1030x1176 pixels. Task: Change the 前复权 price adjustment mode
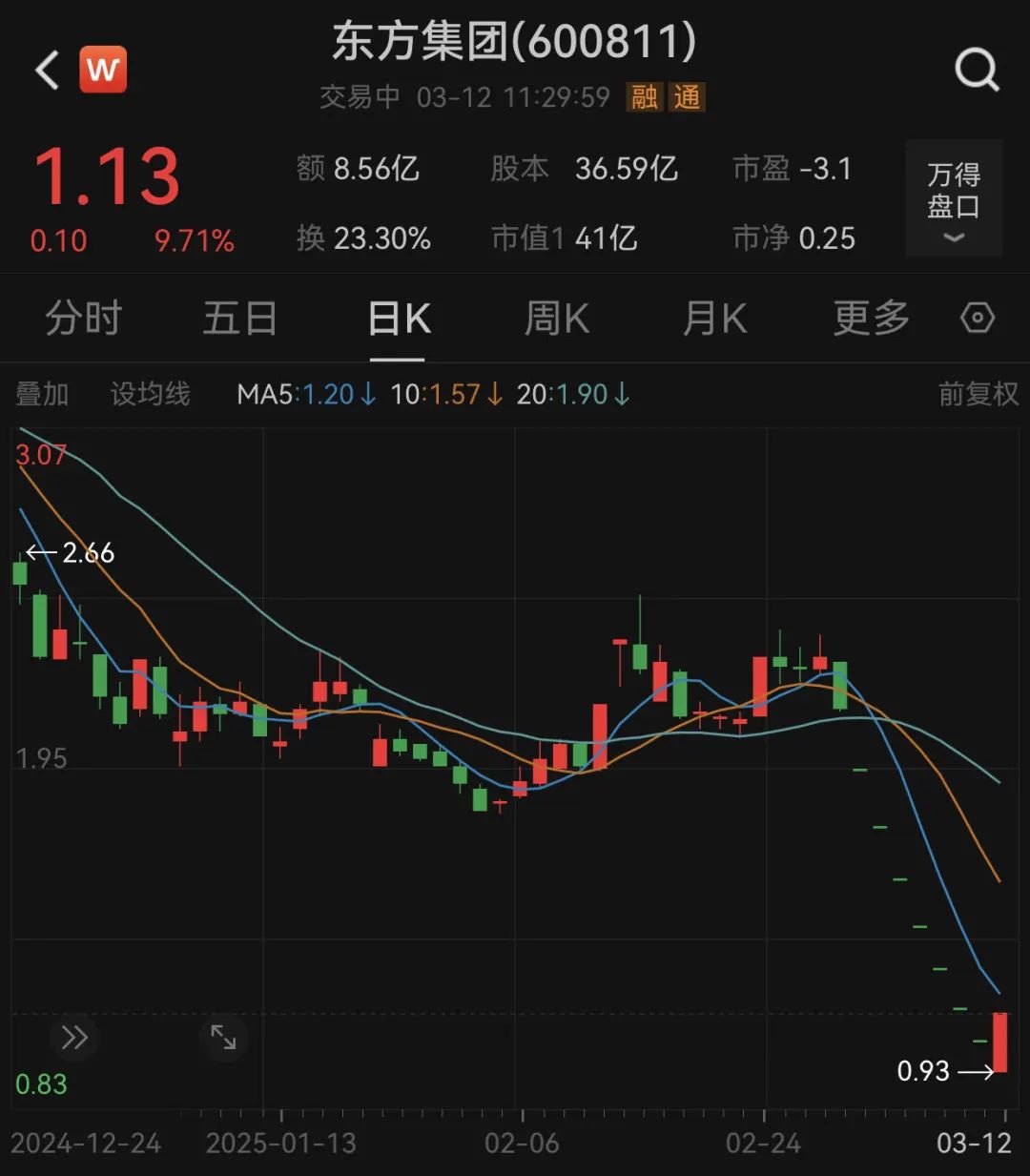click(x=978, y=394)
